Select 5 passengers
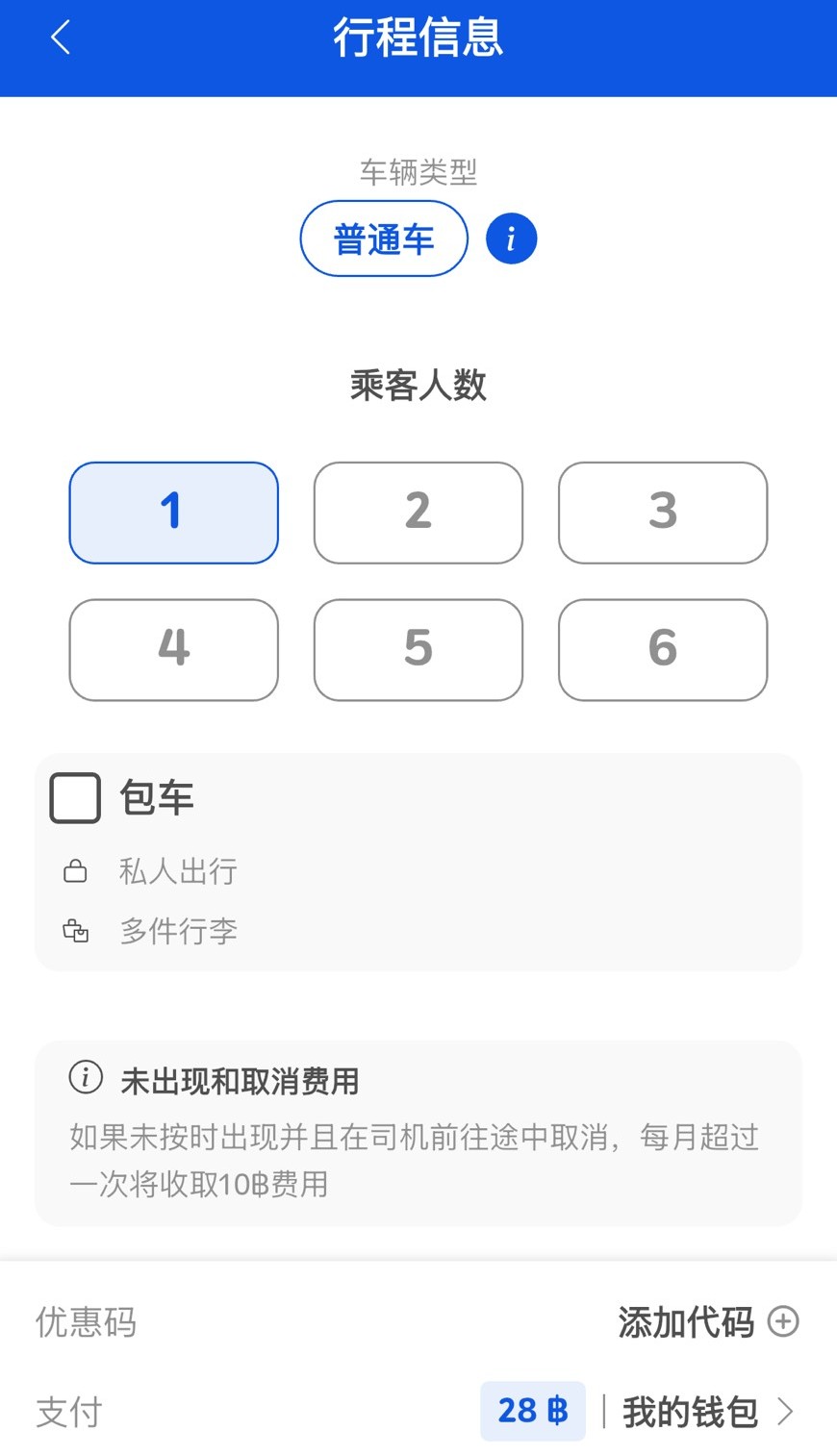Viewport: 837px width, 1456px height. click(418, 649)
